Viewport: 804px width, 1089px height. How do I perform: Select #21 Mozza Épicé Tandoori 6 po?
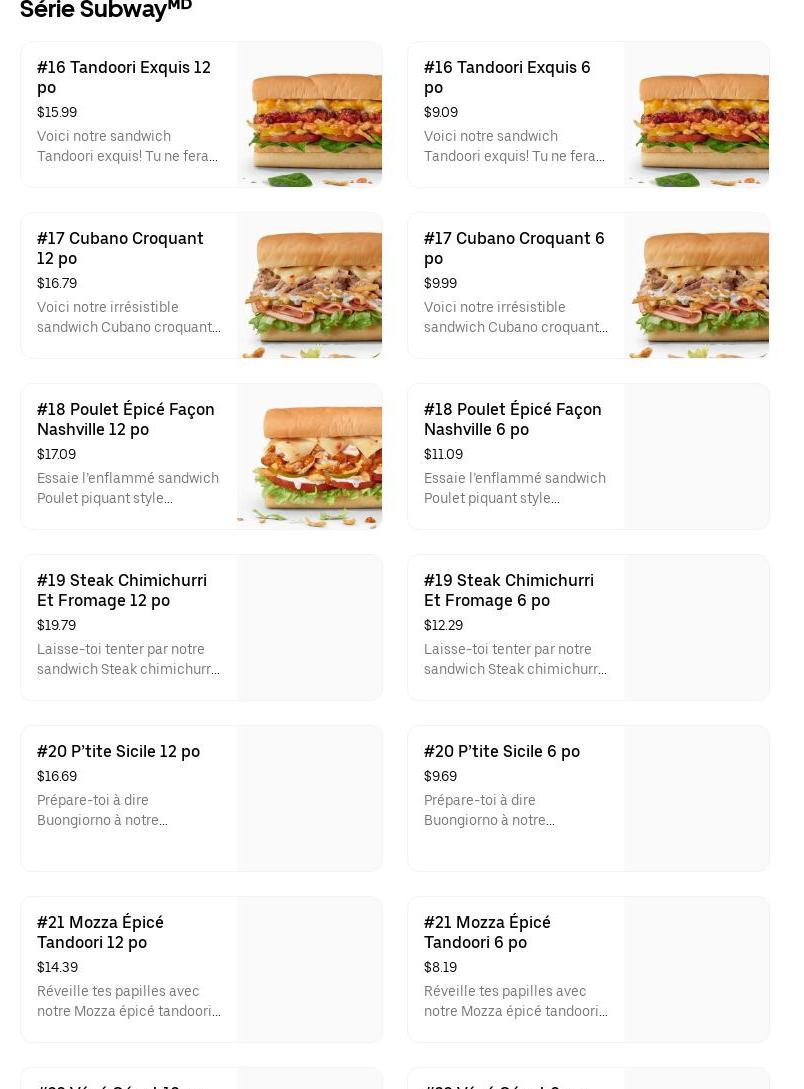588,969
